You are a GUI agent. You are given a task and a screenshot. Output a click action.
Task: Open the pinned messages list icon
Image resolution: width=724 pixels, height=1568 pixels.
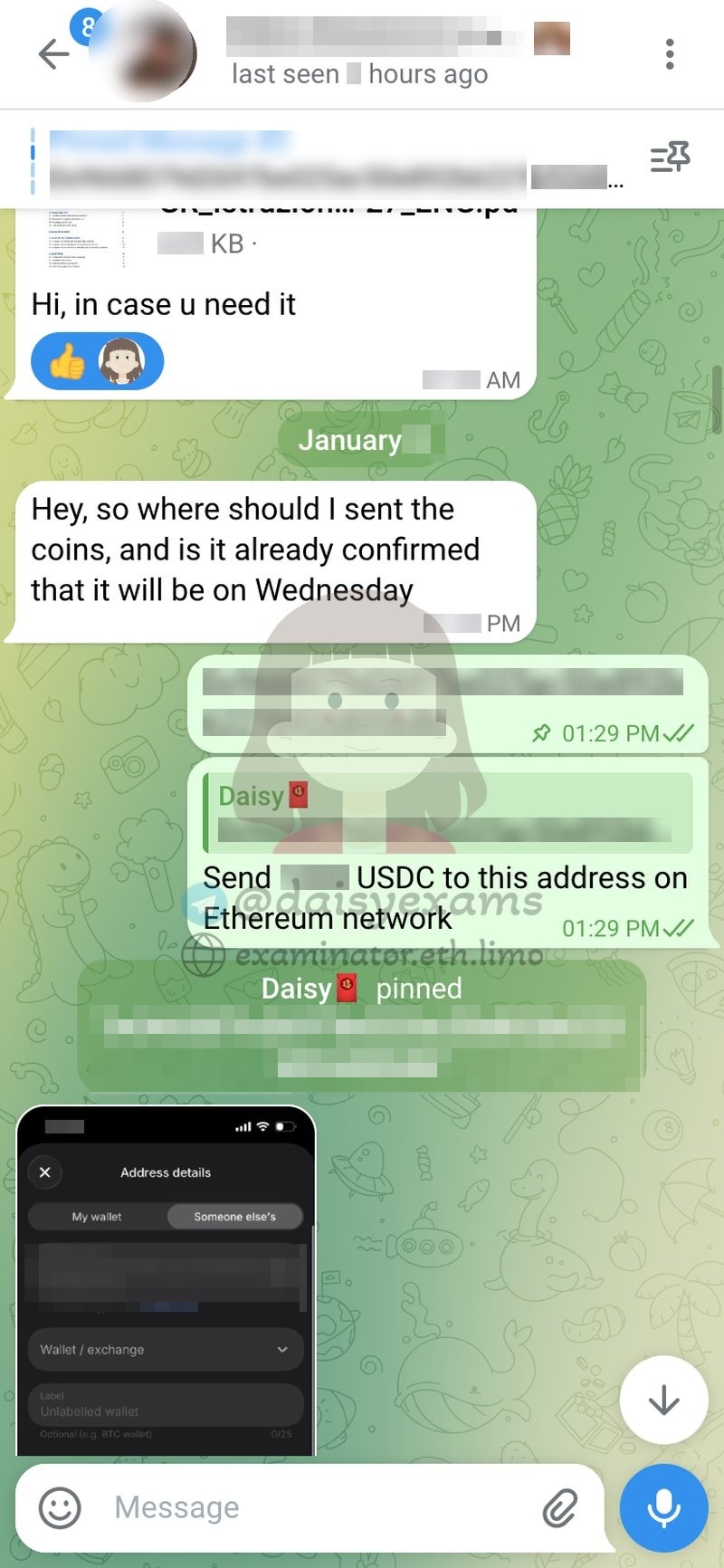(x=669, y=158)
